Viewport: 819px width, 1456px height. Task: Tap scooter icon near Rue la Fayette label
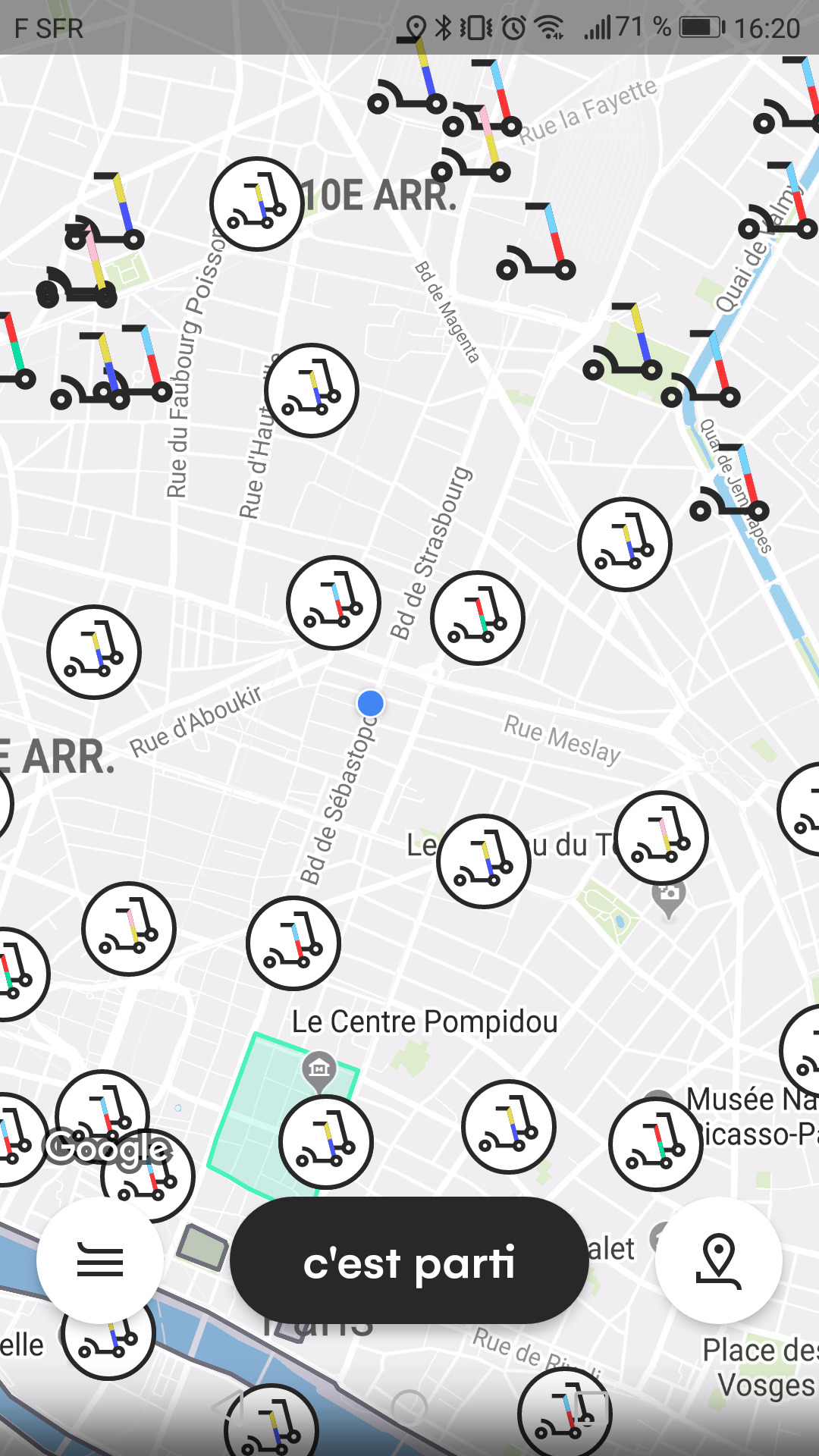pos(484,99)
